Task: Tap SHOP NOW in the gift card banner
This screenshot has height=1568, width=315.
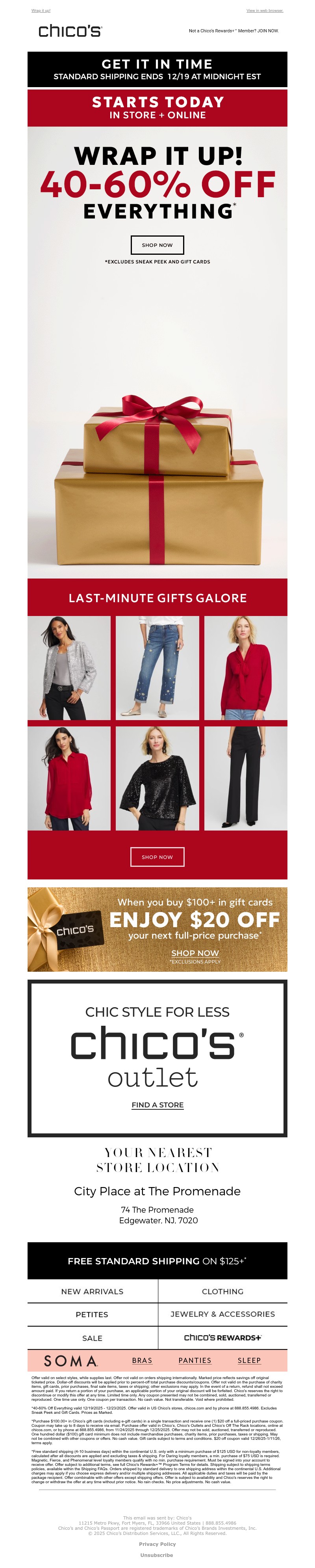Action: click(x=195, y=953)
